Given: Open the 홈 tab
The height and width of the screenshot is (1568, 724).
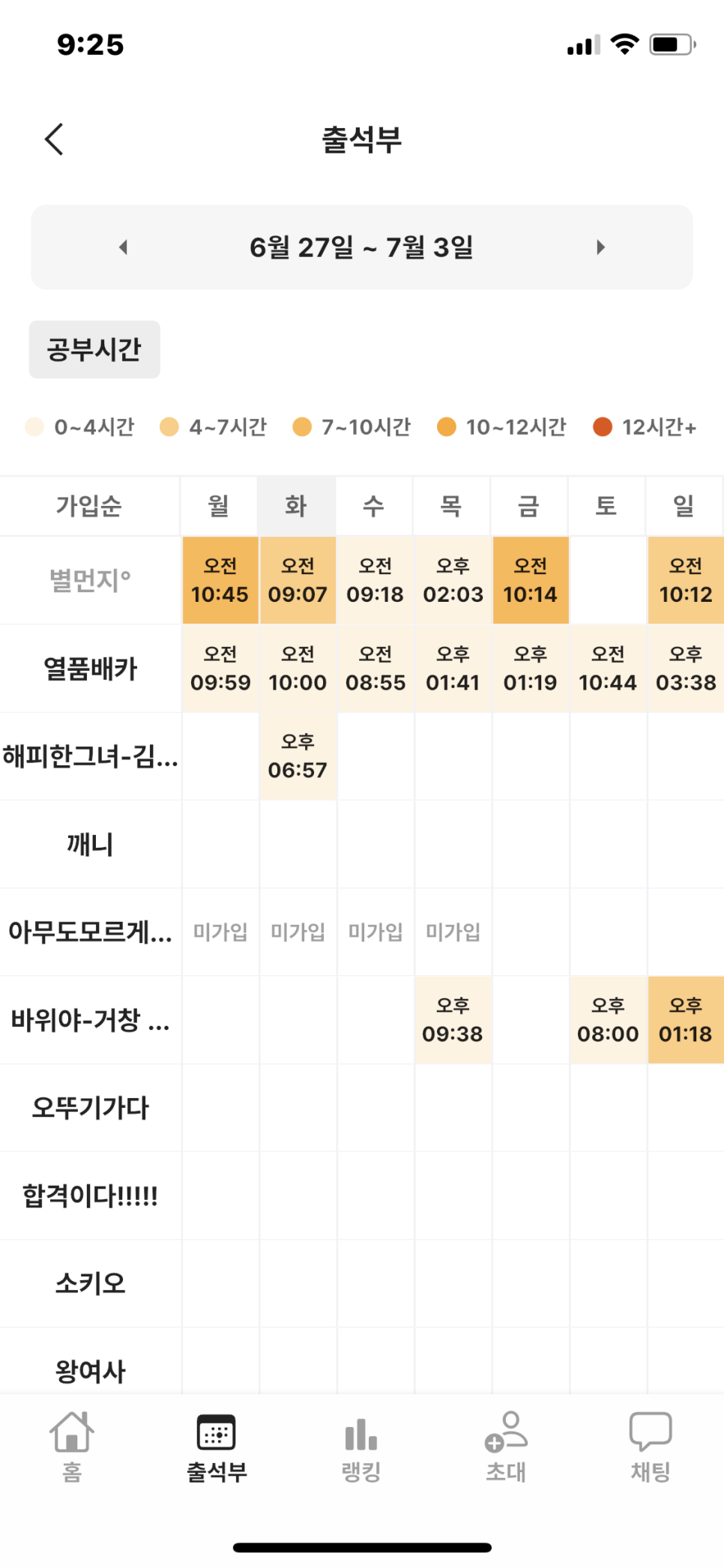Looking at the screenshot, I should (72, 1447).
